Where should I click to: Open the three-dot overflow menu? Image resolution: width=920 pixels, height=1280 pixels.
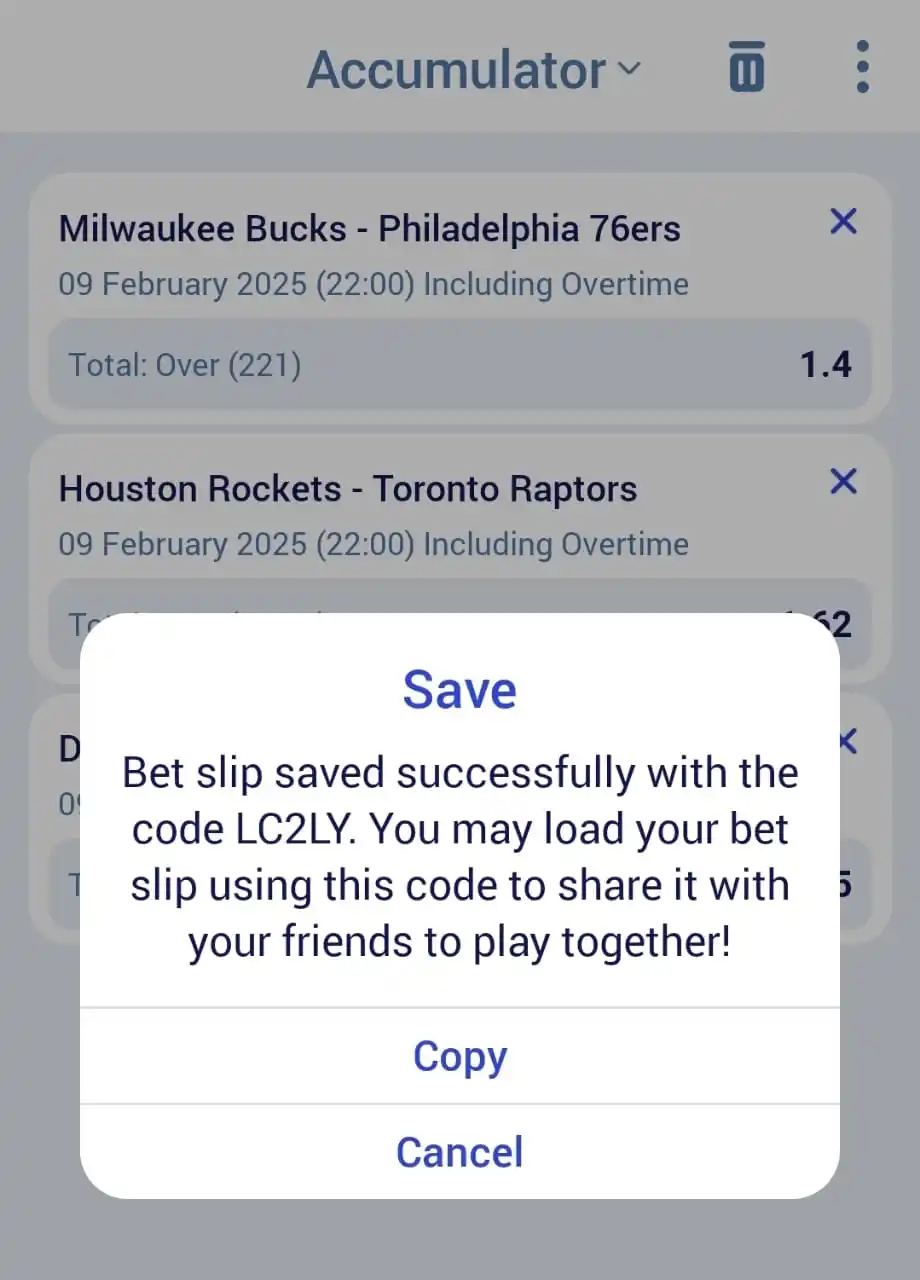pos(862,68)
